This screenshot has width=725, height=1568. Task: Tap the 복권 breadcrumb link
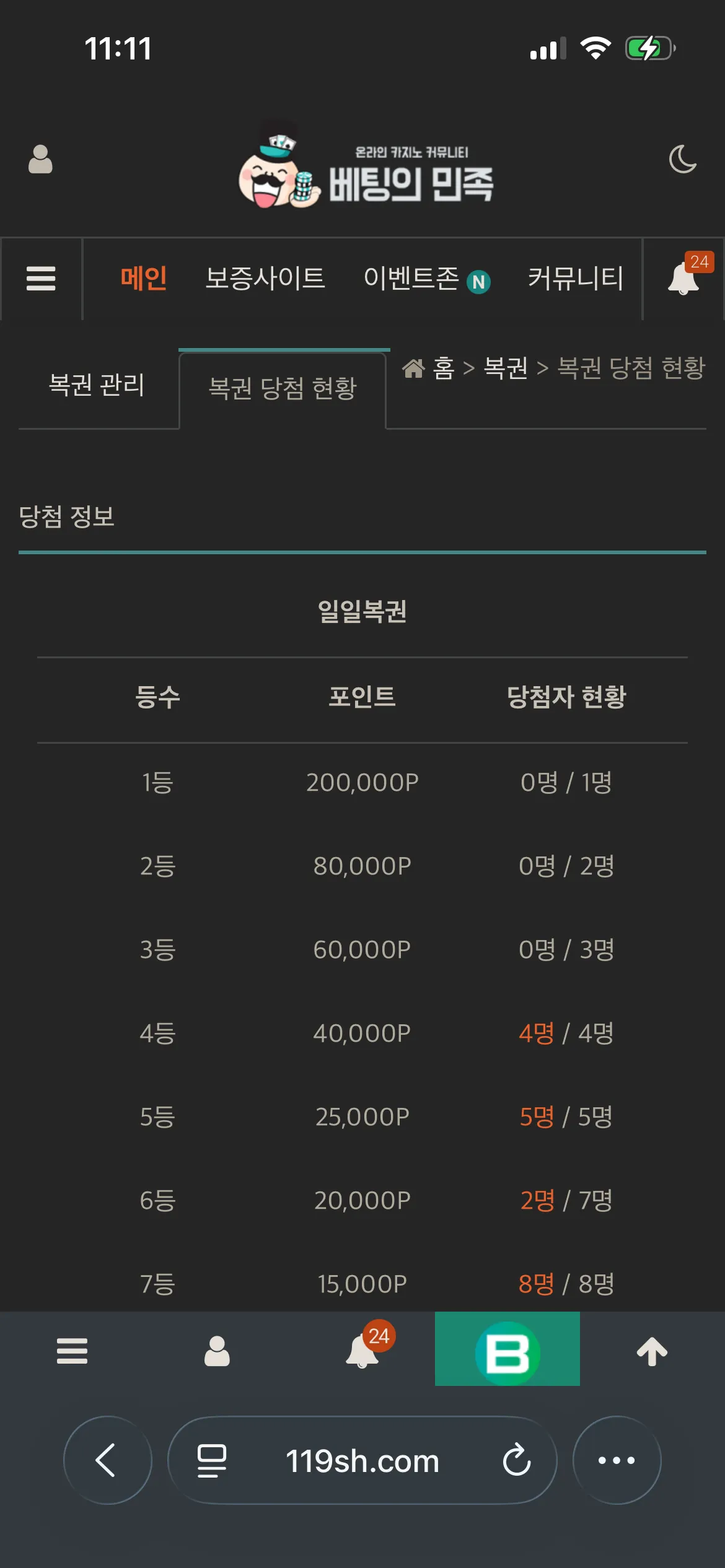(506, 368)
